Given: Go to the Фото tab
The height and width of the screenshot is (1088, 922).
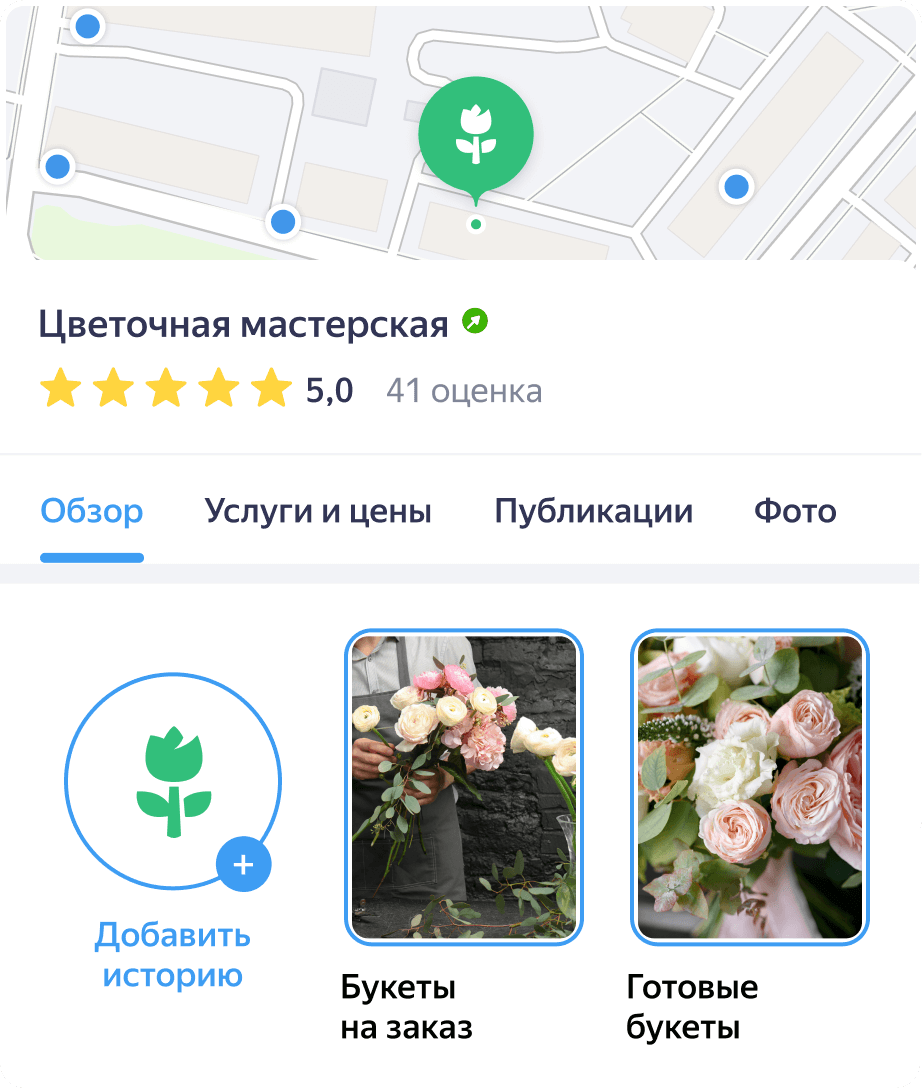Looking at the screenshot, I should [795, 512].
